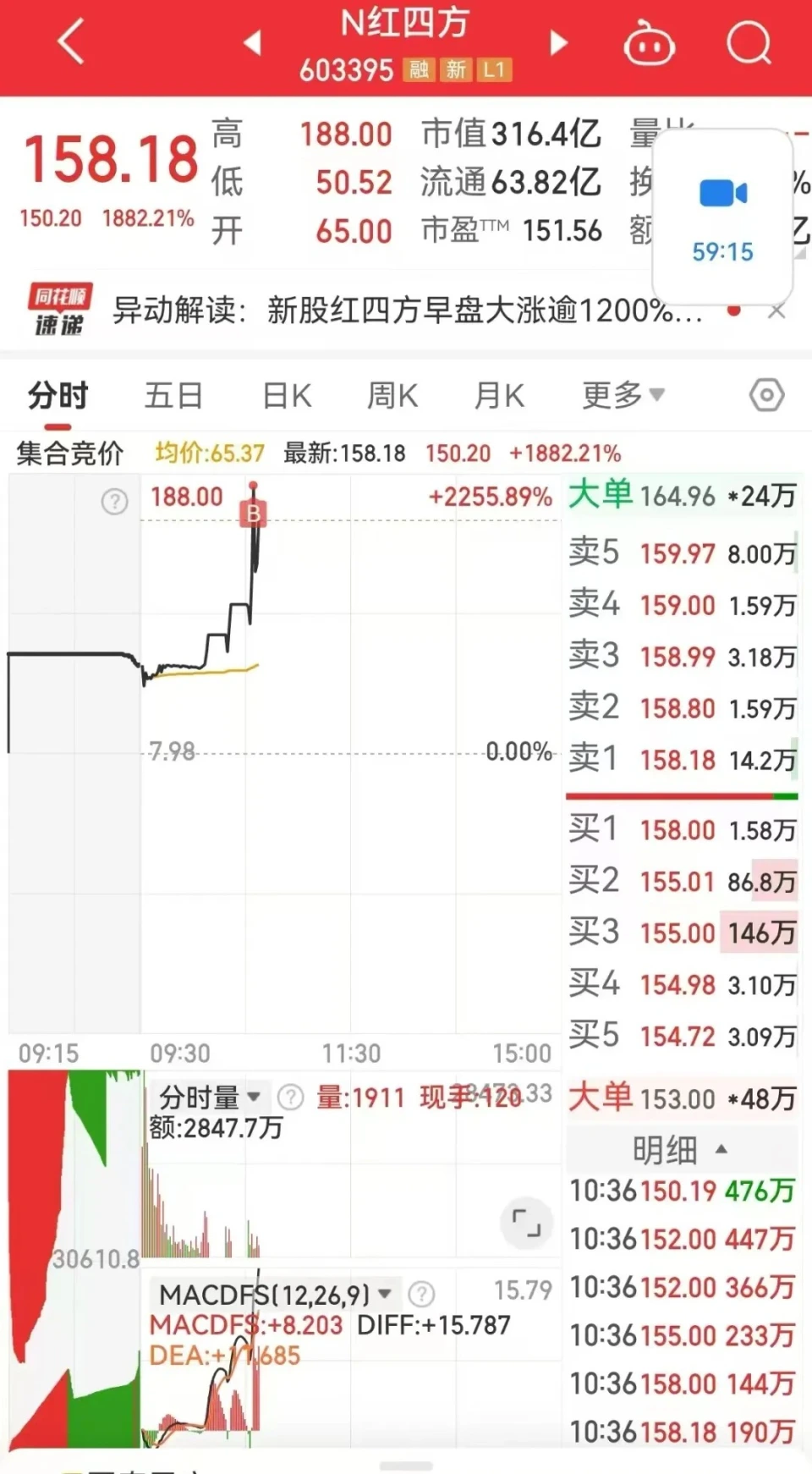Switch to the 分时 chart tab

tap(58, 395)
